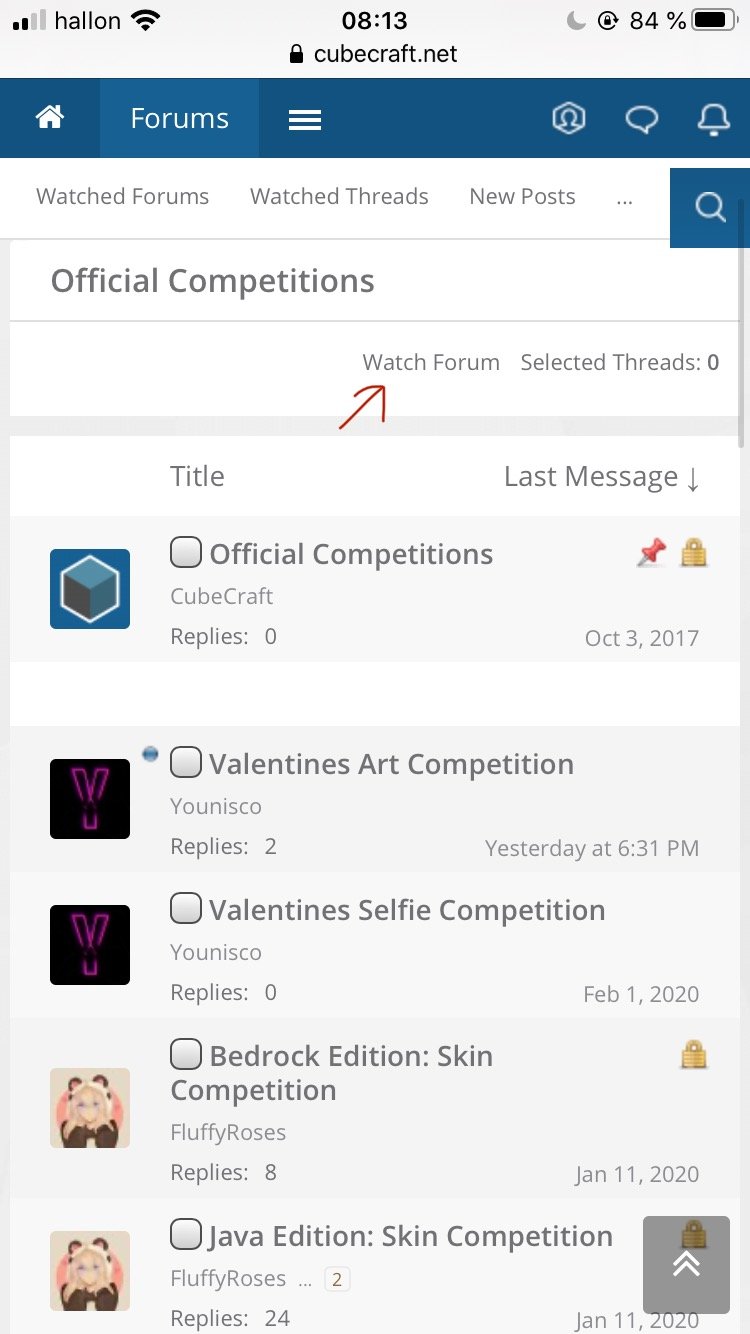Tap the scroll-to-top double arrow button
Viewport: 750px width, 1334px height.
pyautogui.click(x=686, y=1264)
